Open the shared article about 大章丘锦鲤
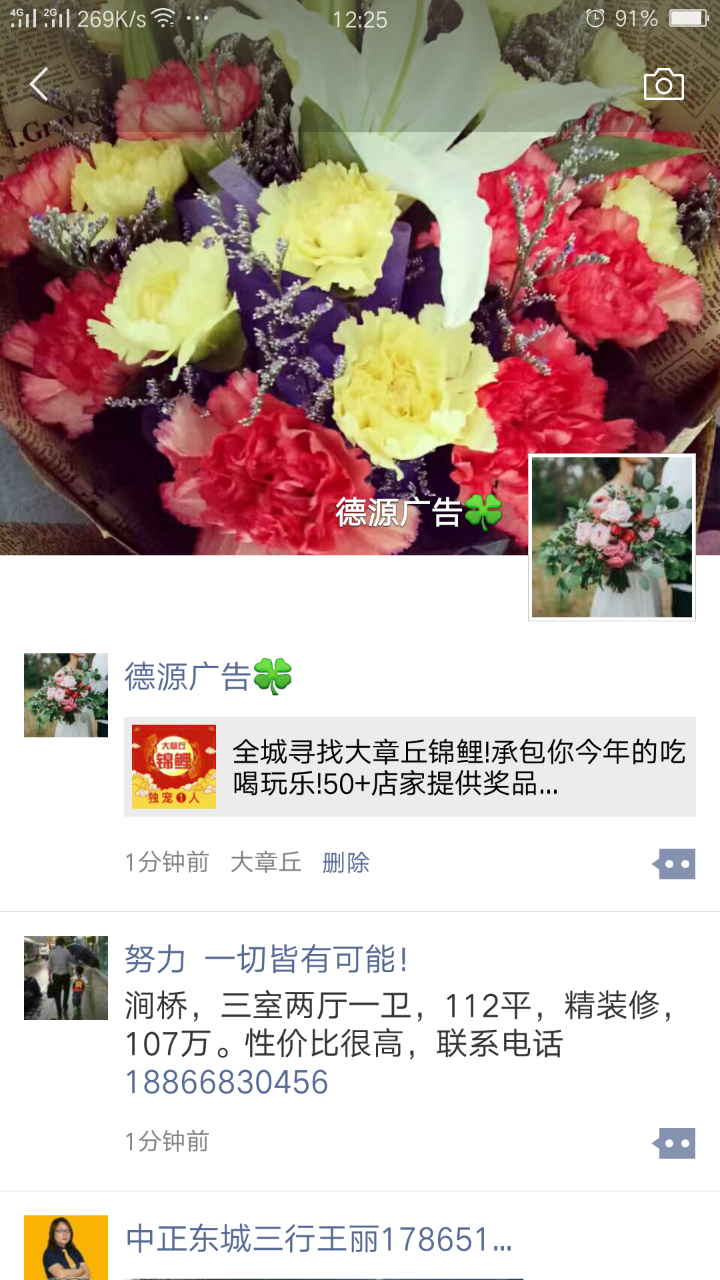The width and height of the screenshot is (720, 1280). (410, 767)
